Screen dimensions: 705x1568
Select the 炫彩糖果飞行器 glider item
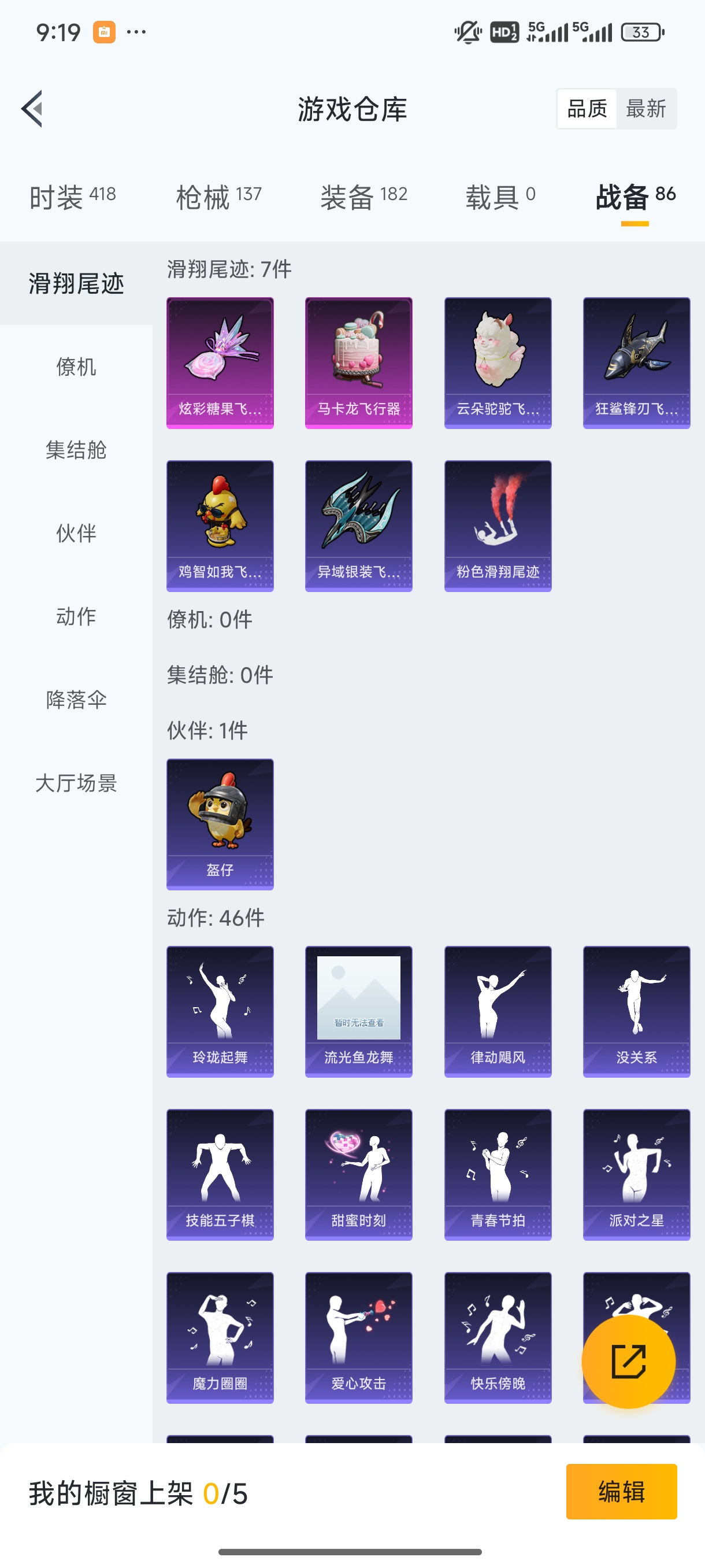tap(220, 362)
